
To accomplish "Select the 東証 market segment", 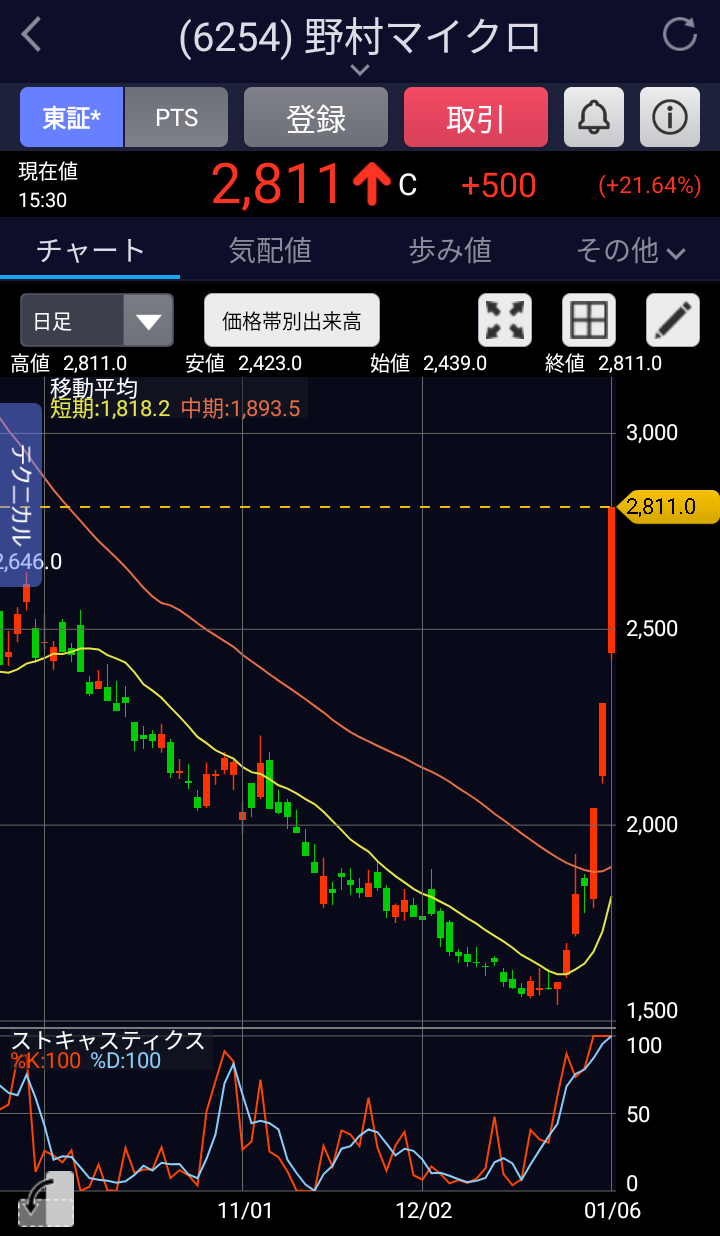I will point(71,118).
